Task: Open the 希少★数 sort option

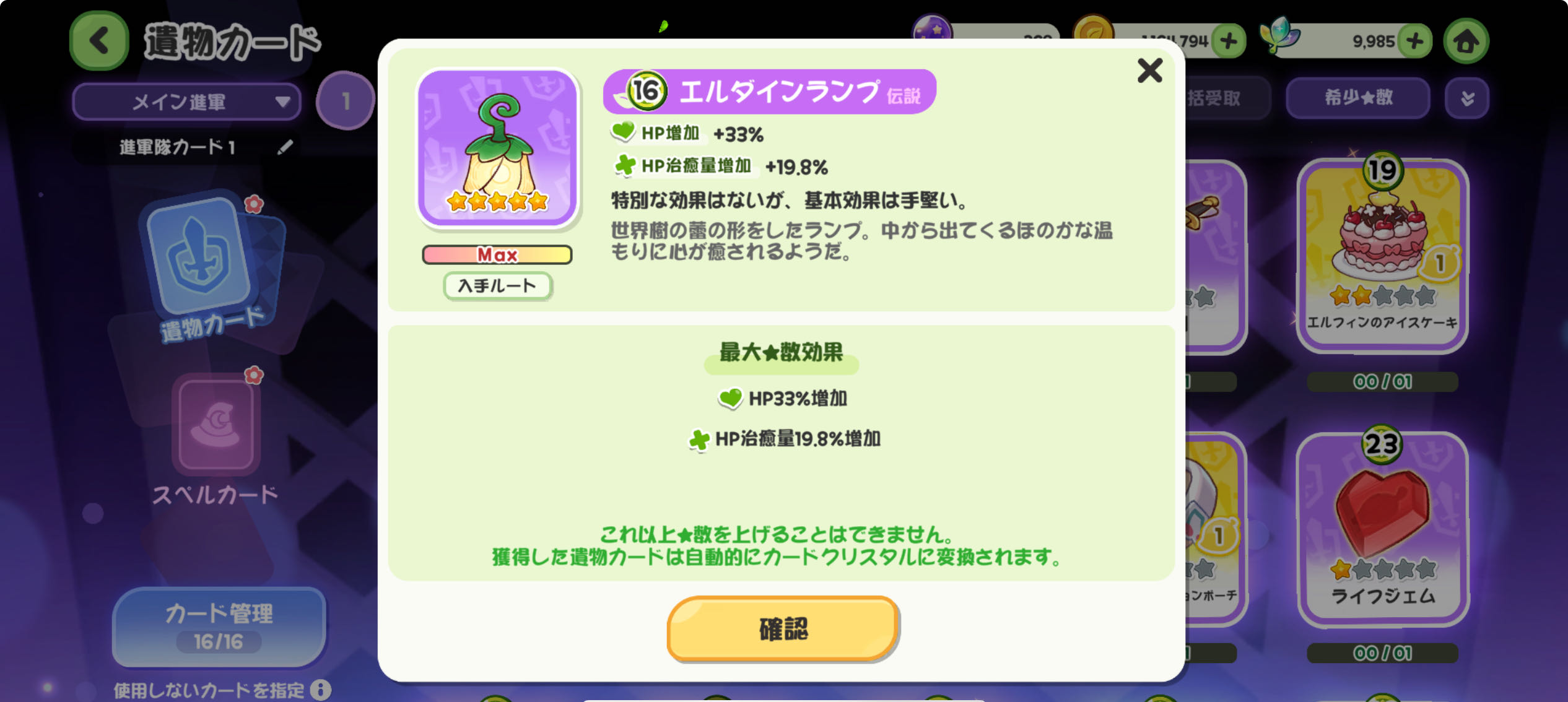Action: 1357,98
